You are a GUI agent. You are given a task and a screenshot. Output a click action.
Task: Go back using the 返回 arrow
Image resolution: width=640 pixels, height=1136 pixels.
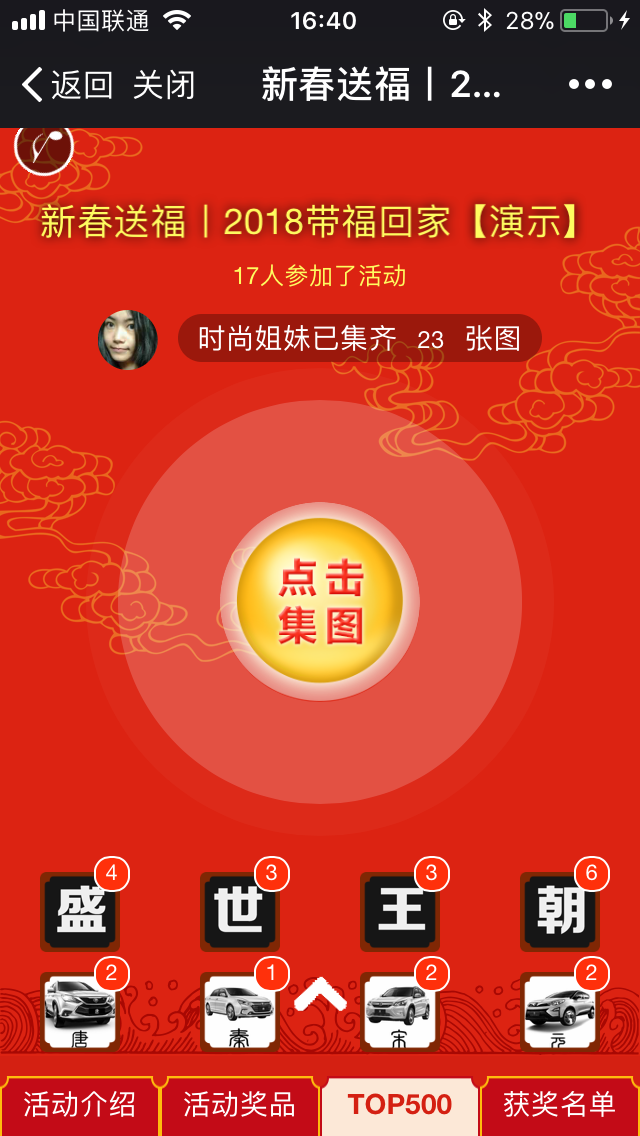tap(66, 85)
